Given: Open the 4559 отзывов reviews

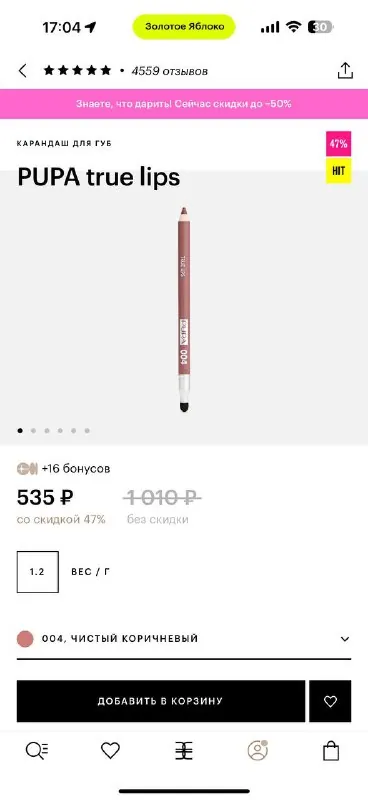Looking at the screenshot, I should pos(169,71).
